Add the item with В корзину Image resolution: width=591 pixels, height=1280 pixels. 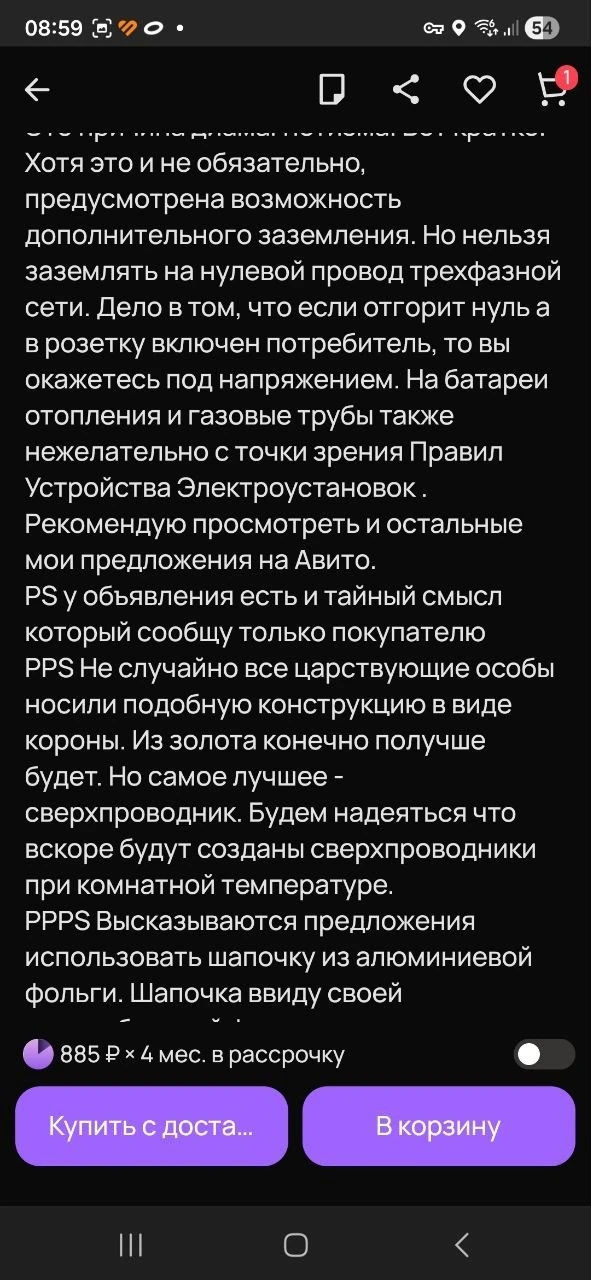tap(438, 1126)
